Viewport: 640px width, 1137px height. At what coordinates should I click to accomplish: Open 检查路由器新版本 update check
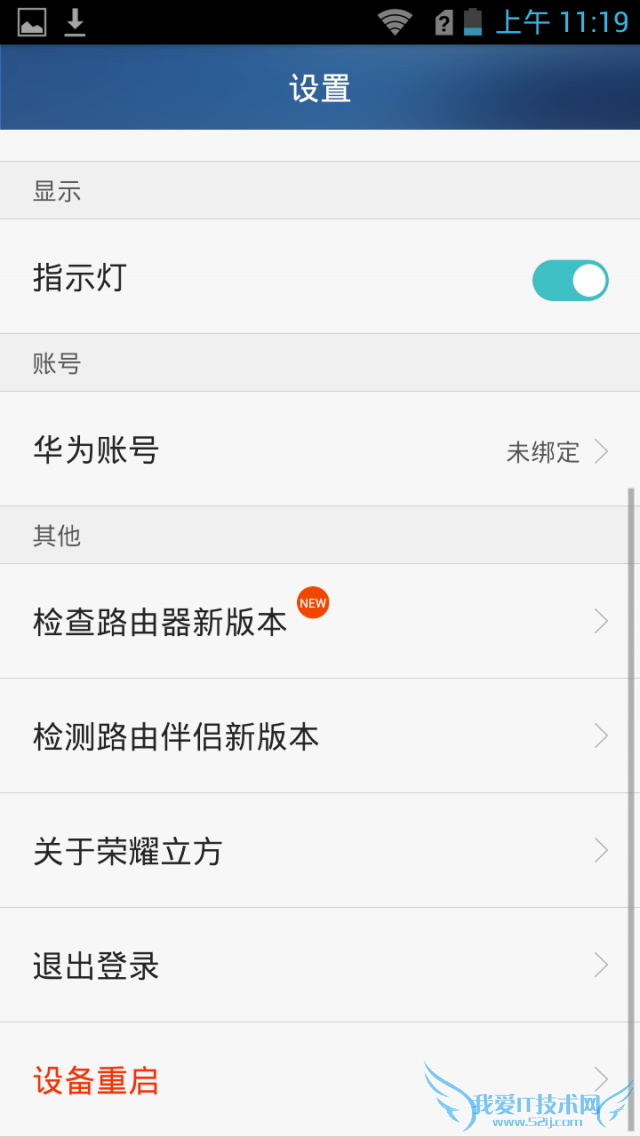click(320, 622)
